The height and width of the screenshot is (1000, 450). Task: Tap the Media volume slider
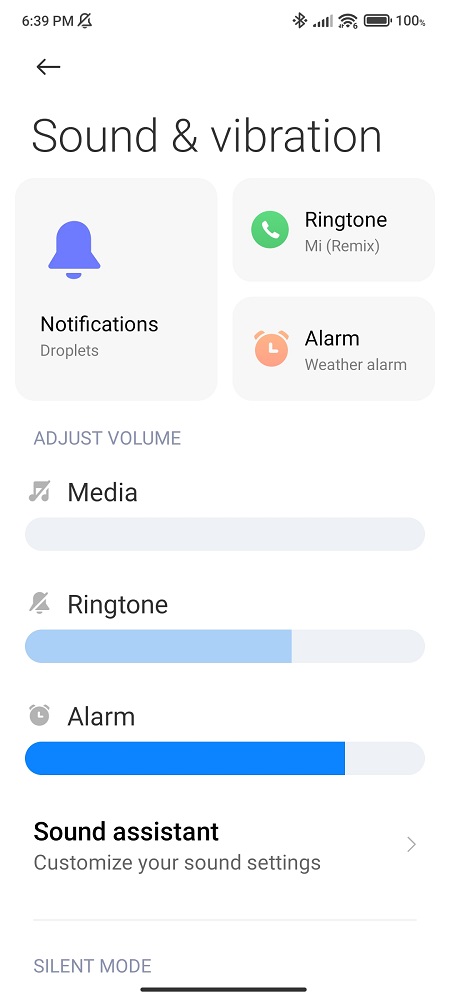coord(225,534)
